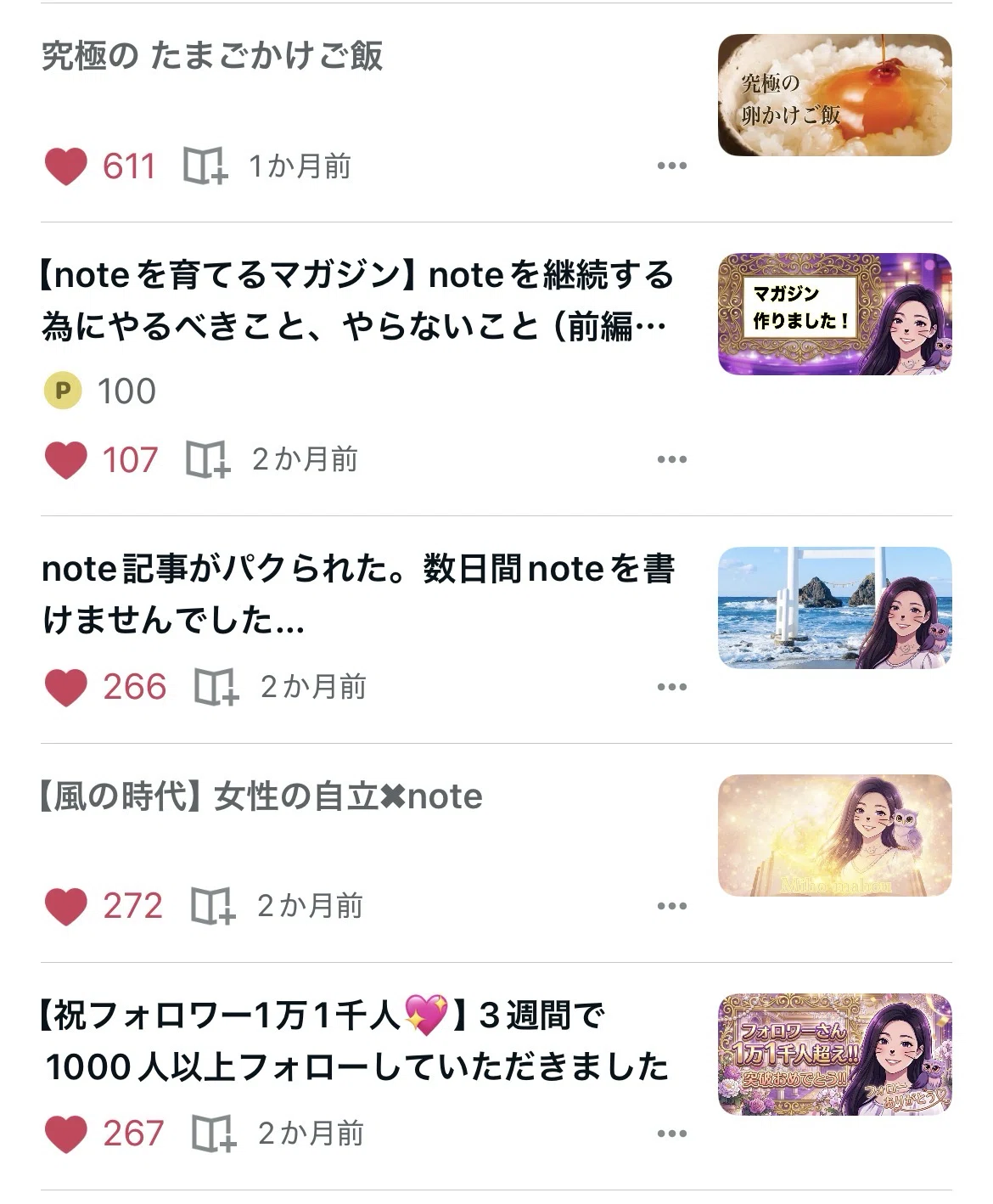Open the noteを育てるマガジン article

357,301
